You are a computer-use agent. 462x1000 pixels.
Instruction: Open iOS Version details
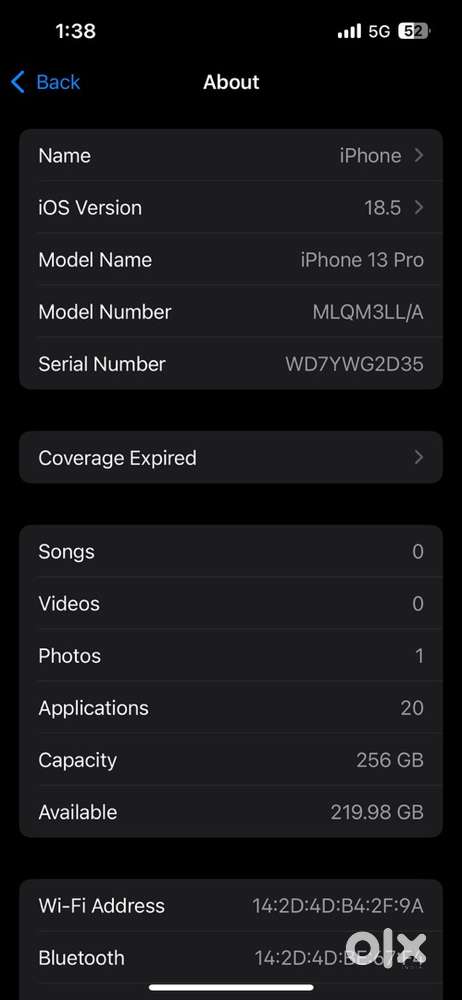231,208
